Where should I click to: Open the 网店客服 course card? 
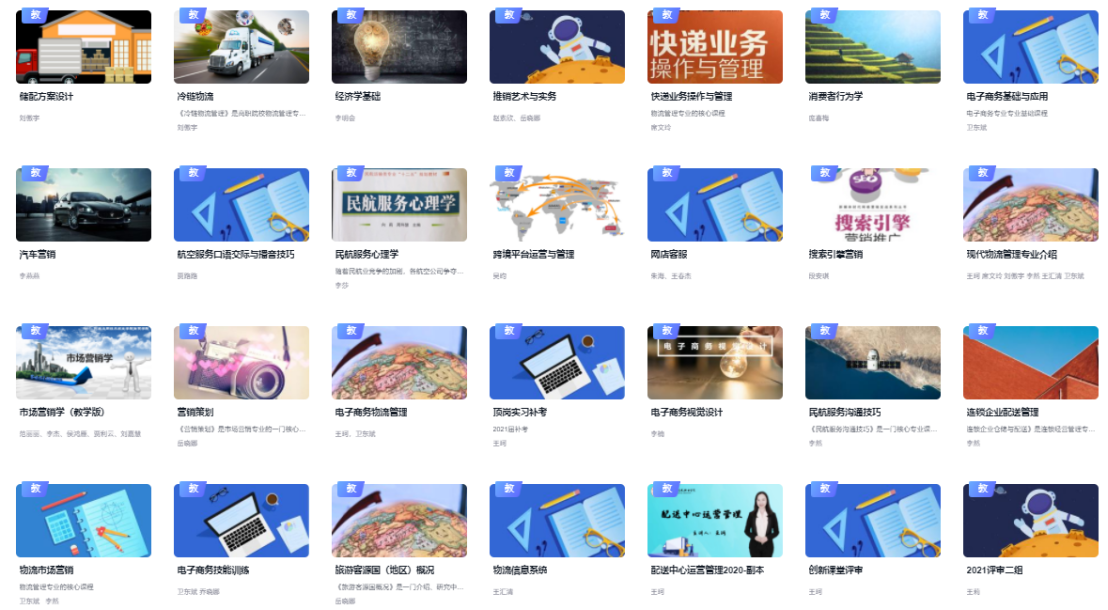[715, 205]
